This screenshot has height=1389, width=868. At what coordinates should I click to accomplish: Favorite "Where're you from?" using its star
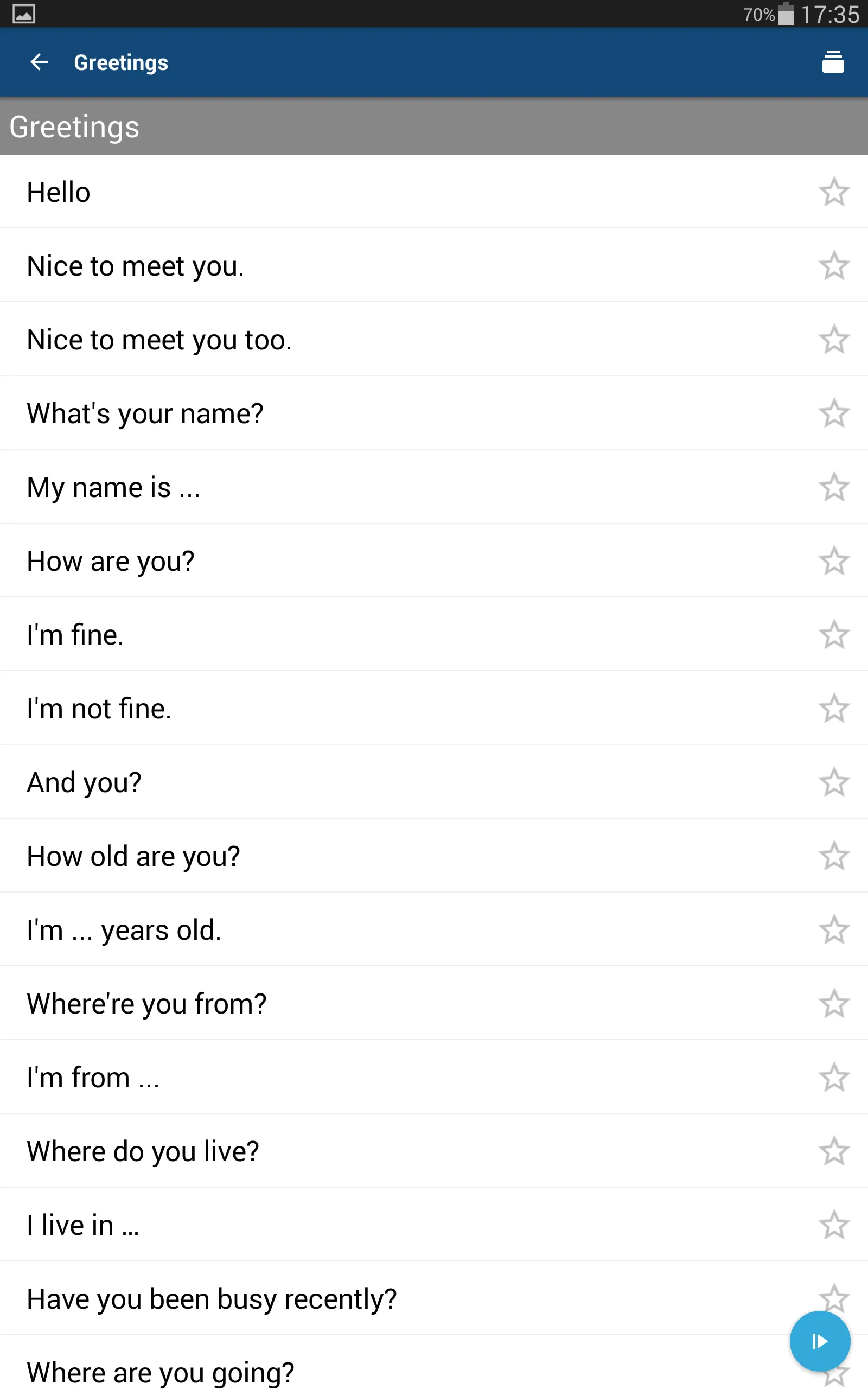(834, 1003)
